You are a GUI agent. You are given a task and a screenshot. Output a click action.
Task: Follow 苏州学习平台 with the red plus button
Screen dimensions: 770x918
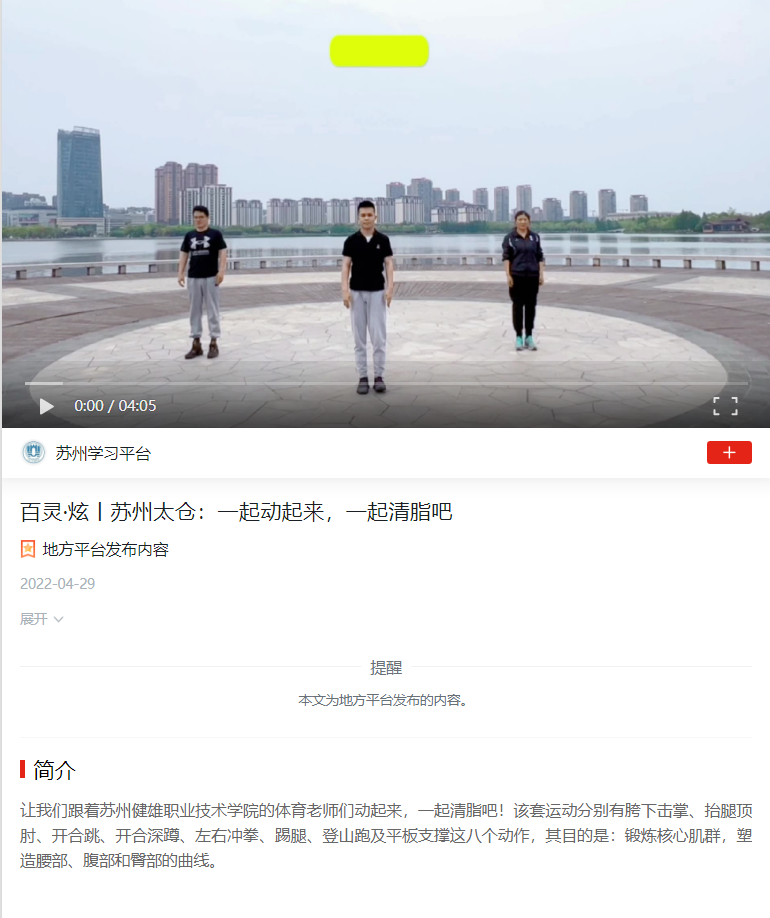click(729, 453)
